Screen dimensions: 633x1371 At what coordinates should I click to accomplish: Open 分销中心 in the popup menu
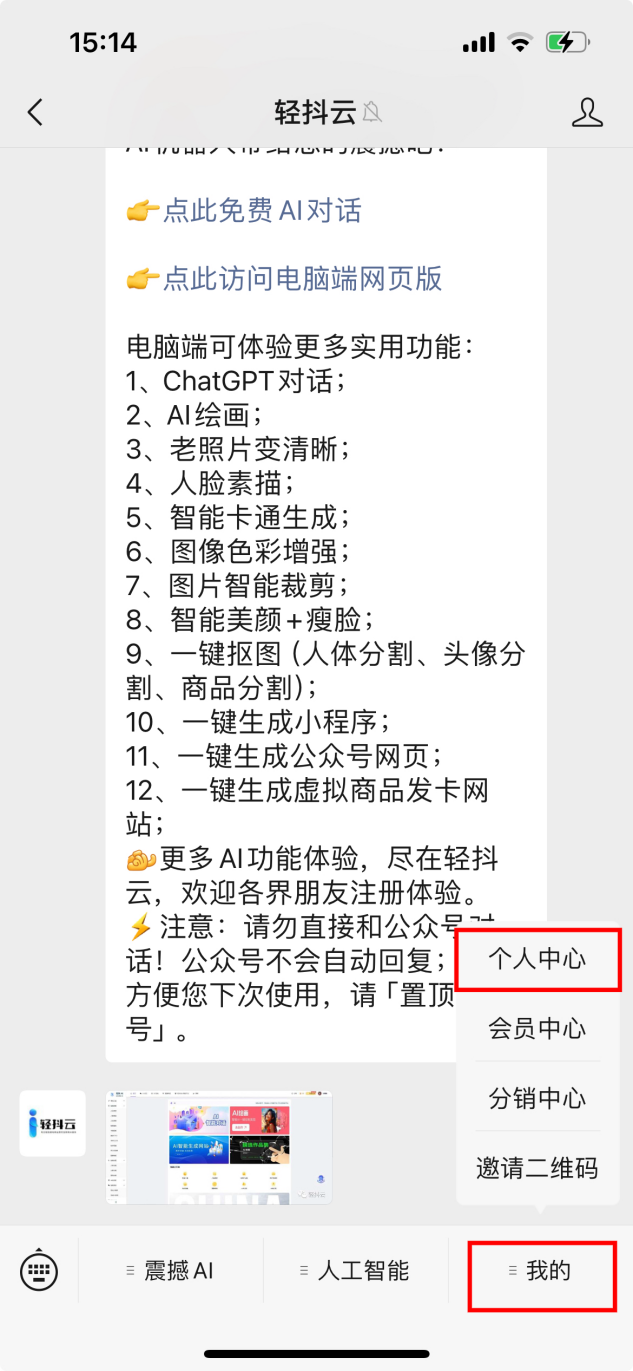point(537,1098)
